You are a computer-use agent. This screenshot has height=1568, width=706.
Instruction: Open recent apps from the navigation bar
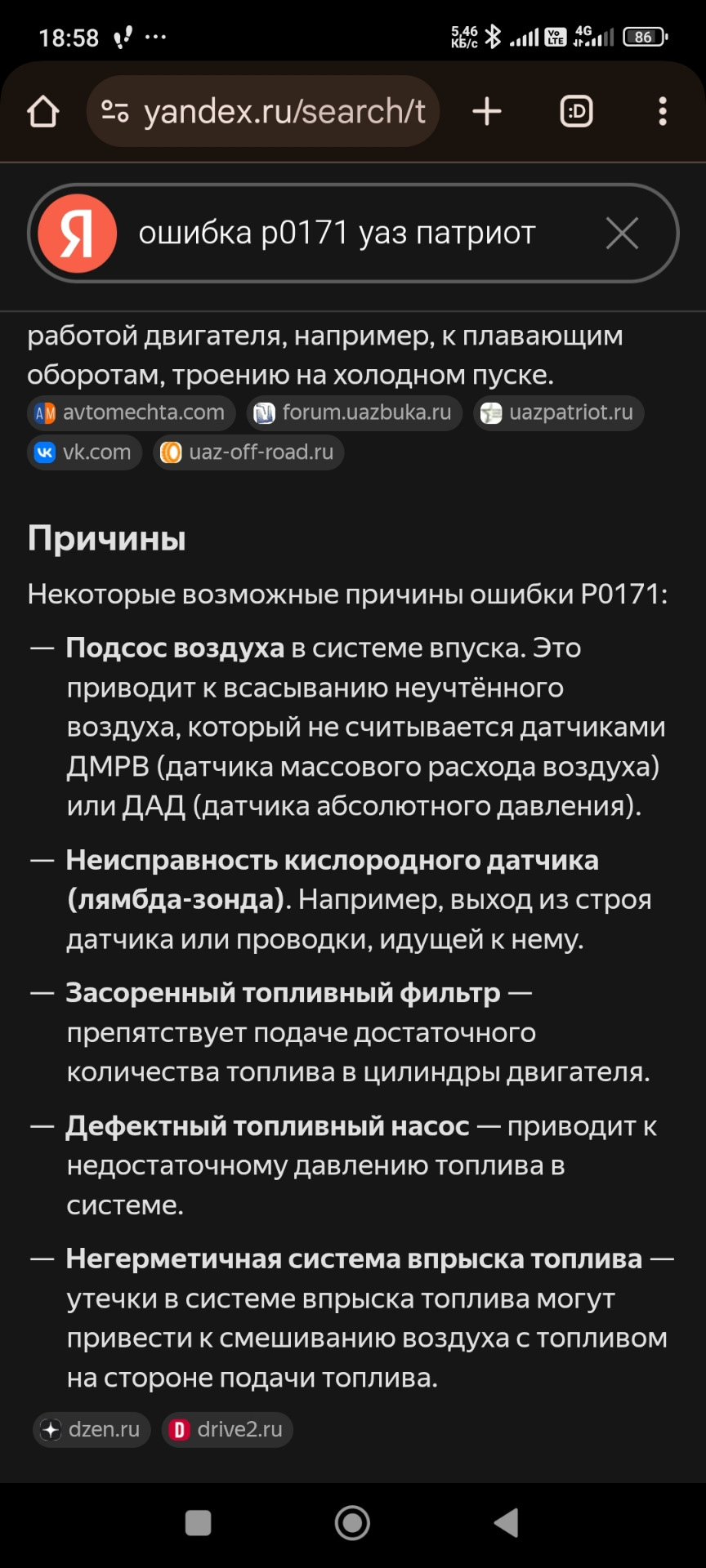point(199,1523)
